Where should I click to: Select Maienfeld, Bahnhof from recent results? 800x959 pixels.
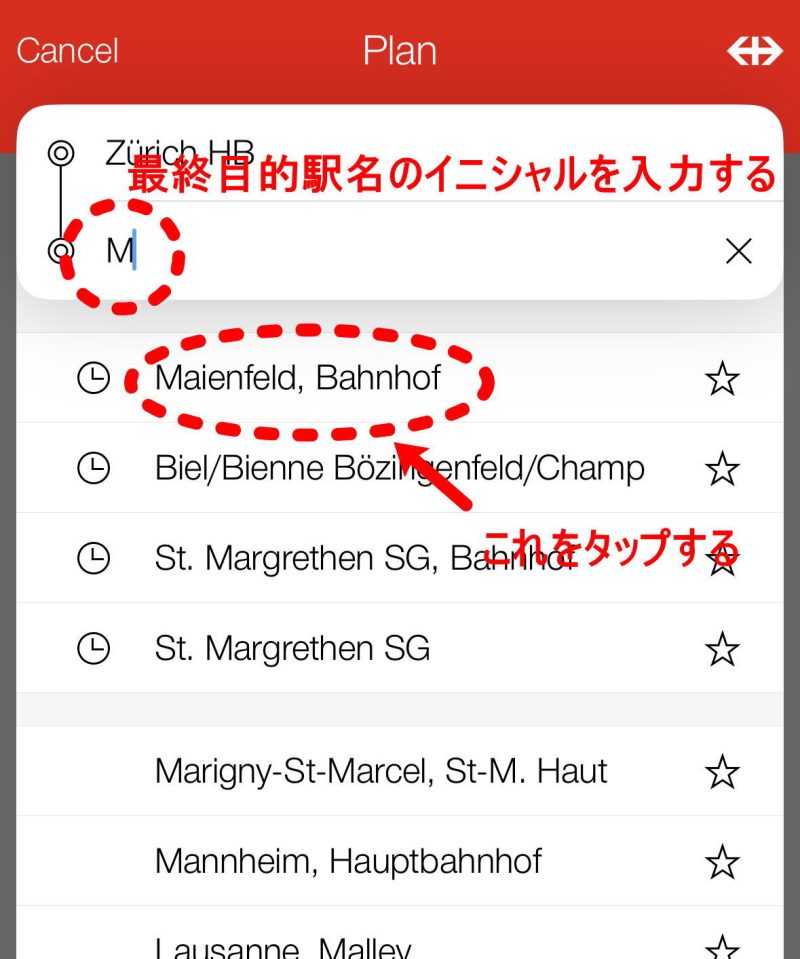[297, 379]
